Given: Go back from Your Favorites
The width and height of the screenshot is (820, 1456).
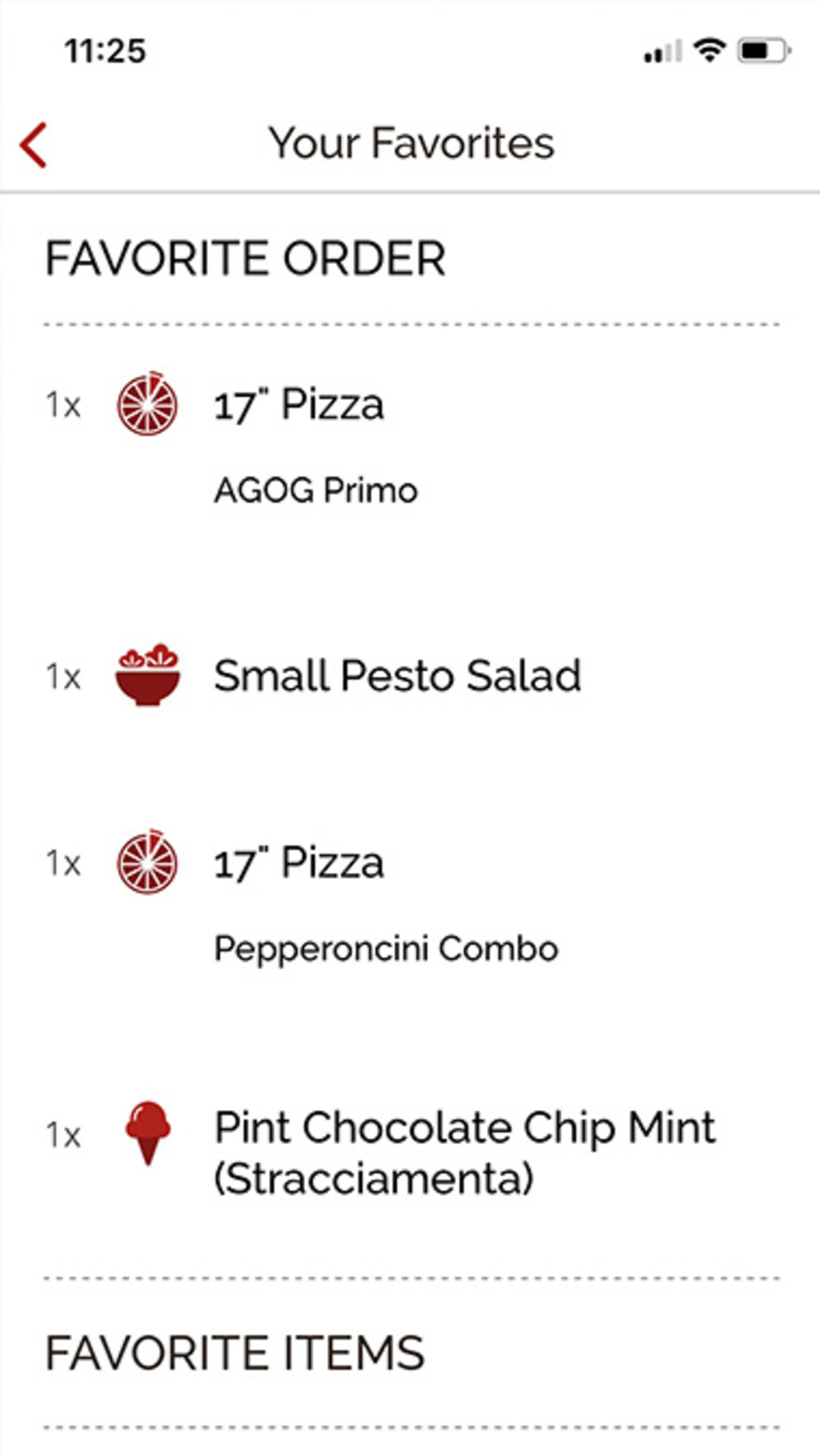Looking at the screenshot, I should 33,145.
